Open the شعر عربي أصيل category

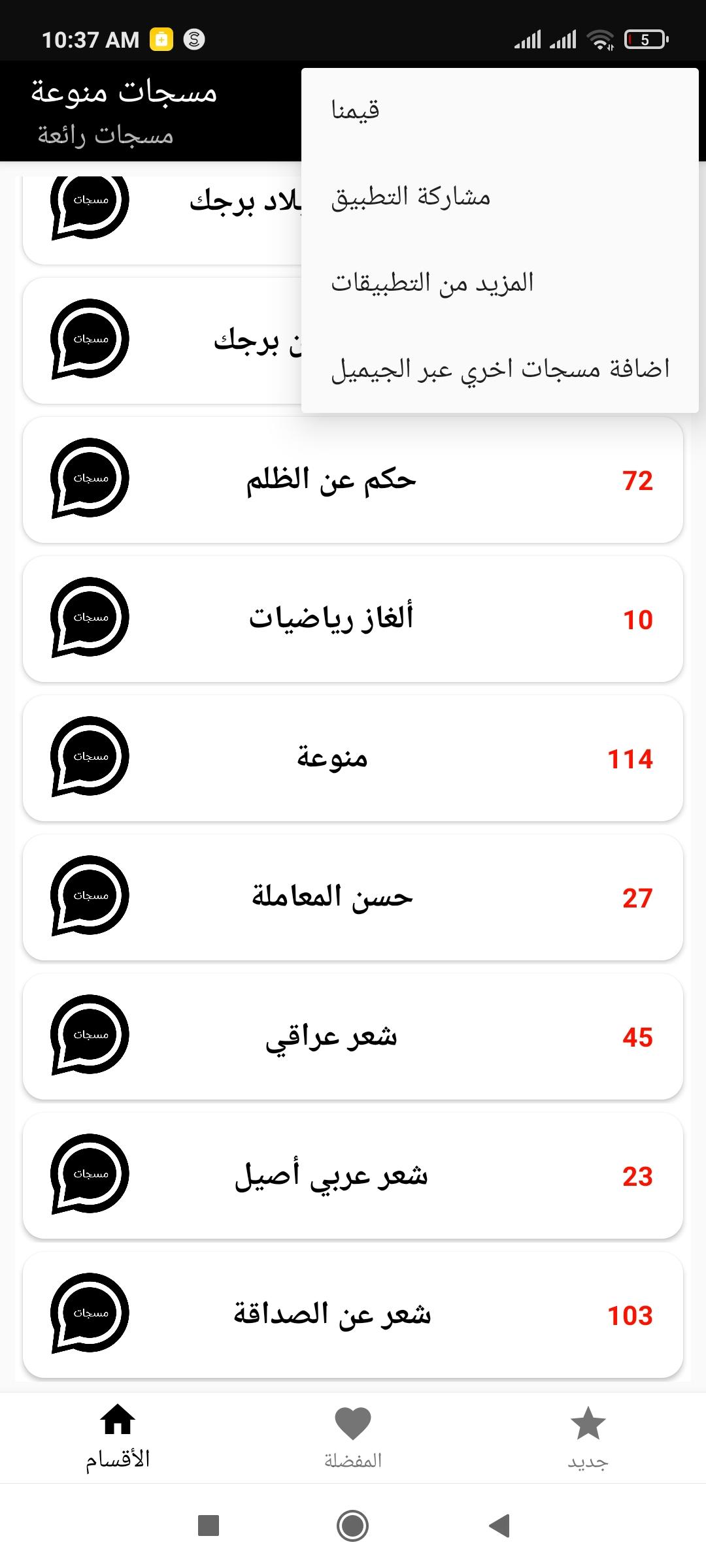[353, 1175]
